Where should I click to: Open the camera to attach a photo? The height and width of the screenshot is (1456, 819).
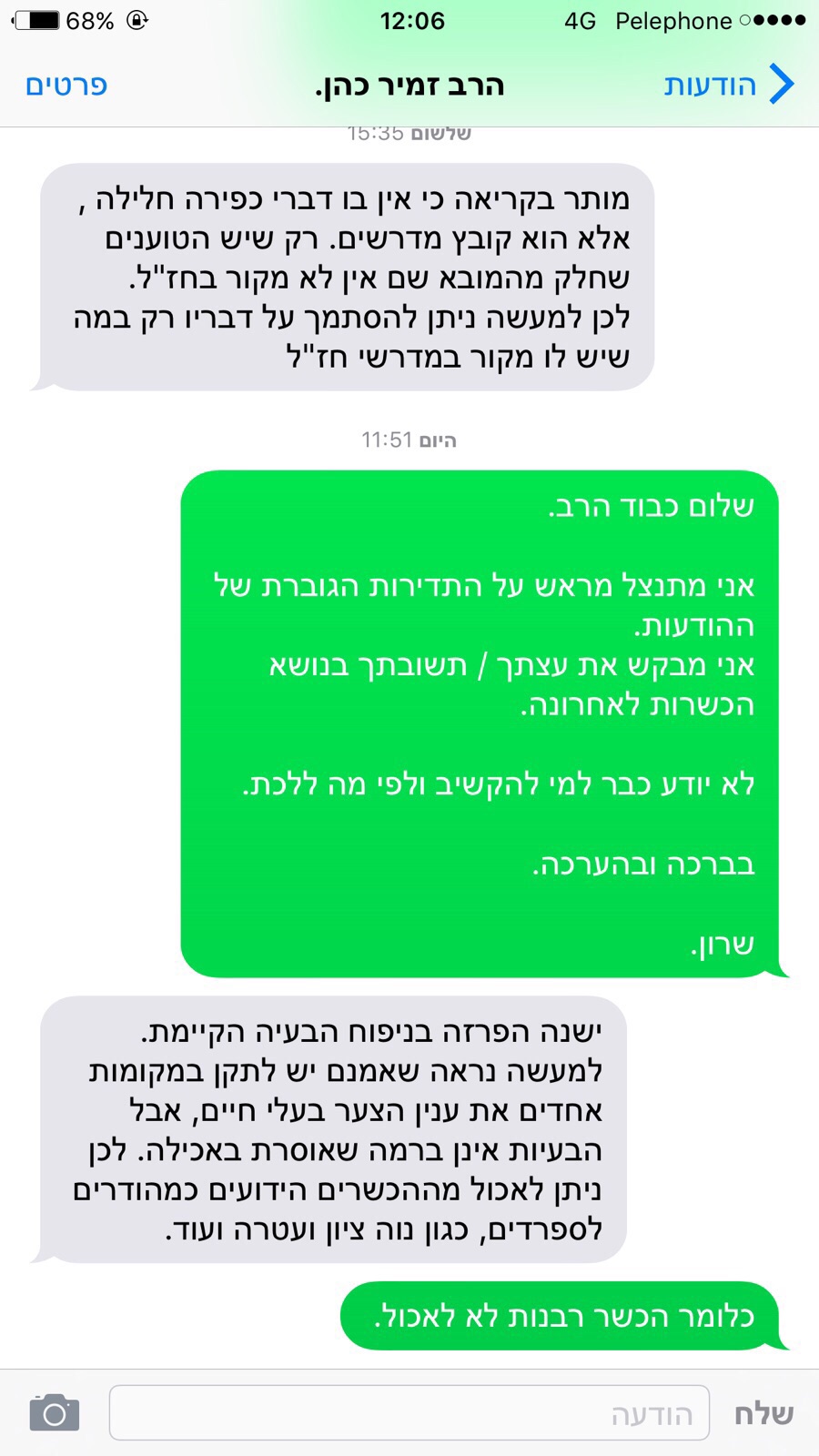pos(55,1413)
